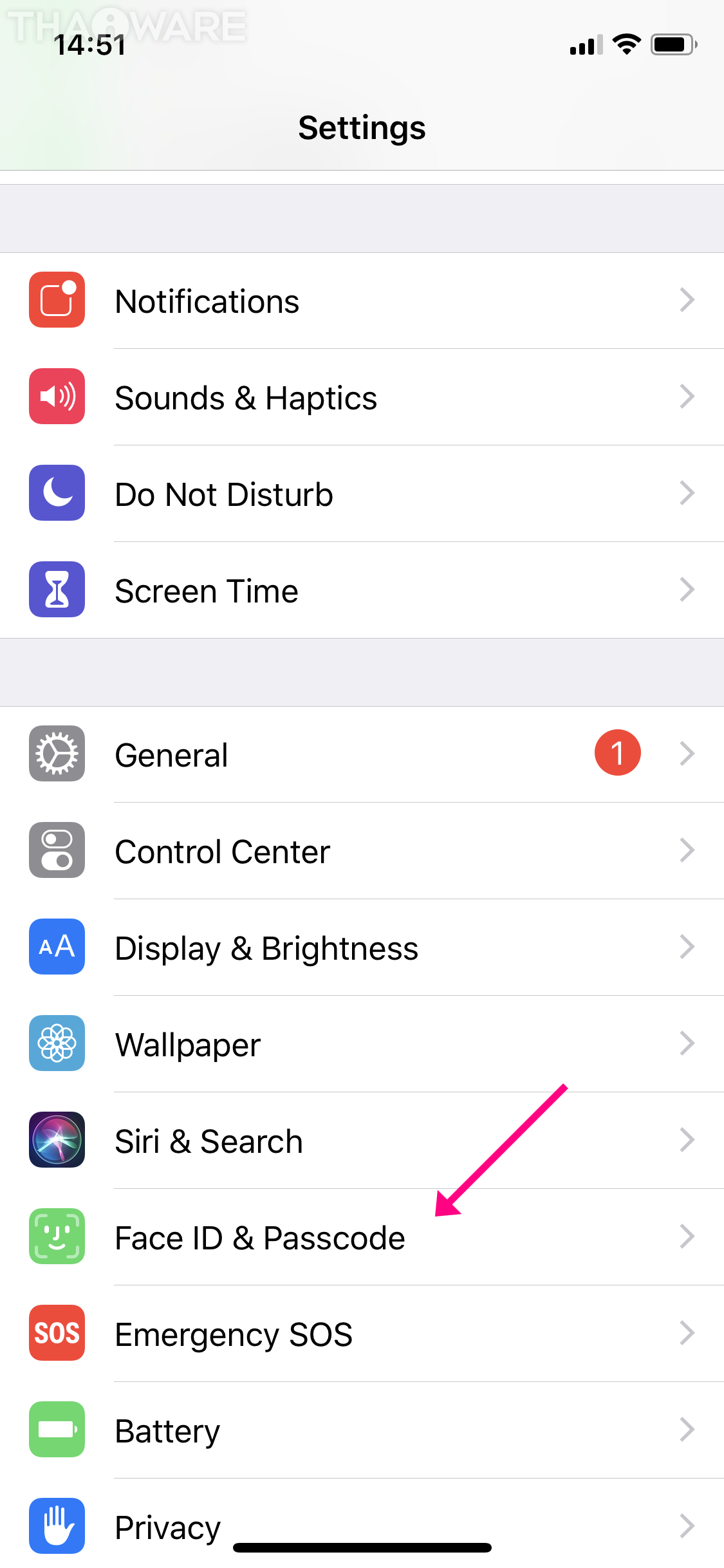Open Sounds & Haptics settings

coord(360,397)
